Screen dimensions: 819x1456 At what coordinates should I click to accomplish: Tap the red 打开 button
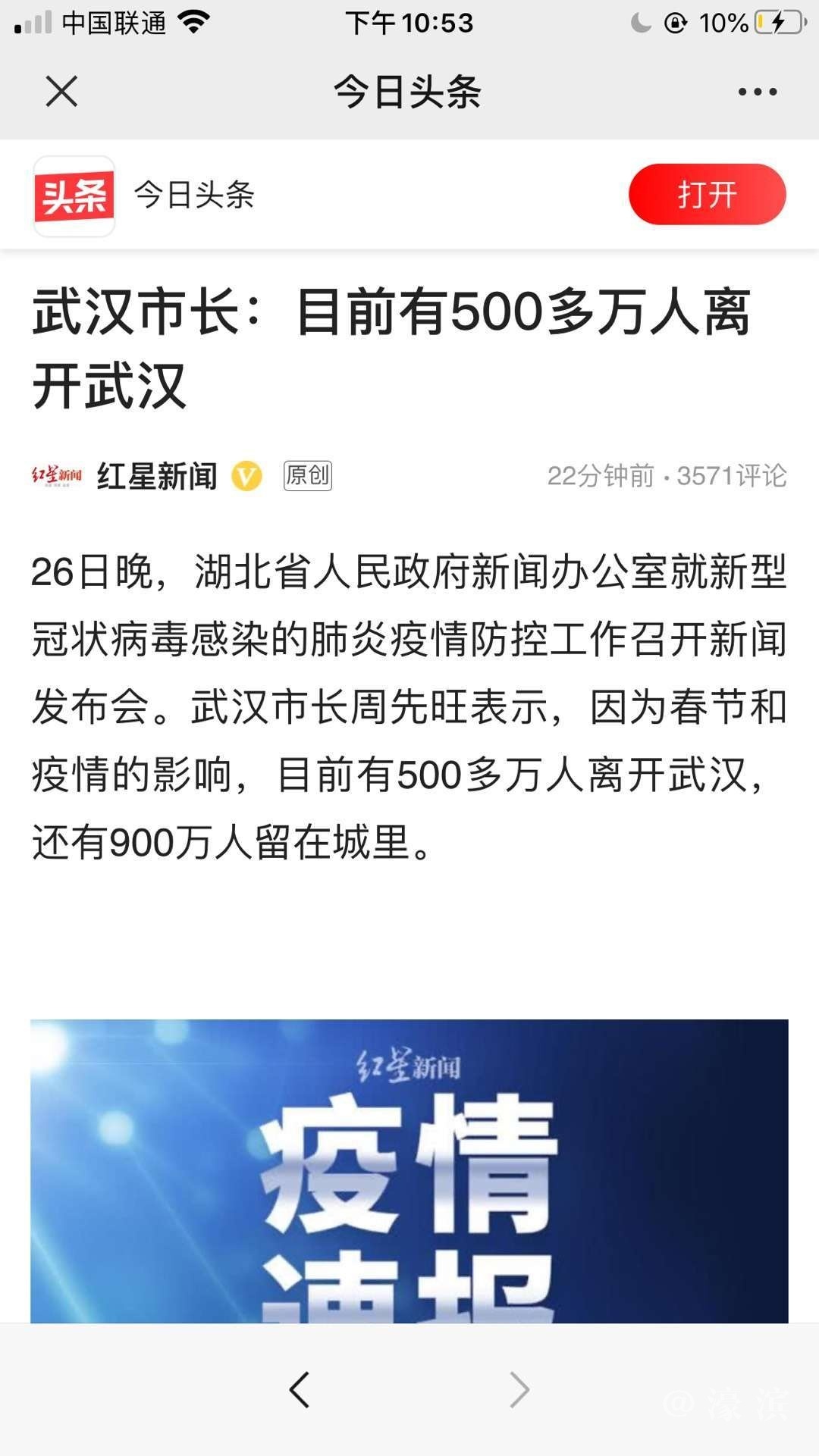[707, 195]
